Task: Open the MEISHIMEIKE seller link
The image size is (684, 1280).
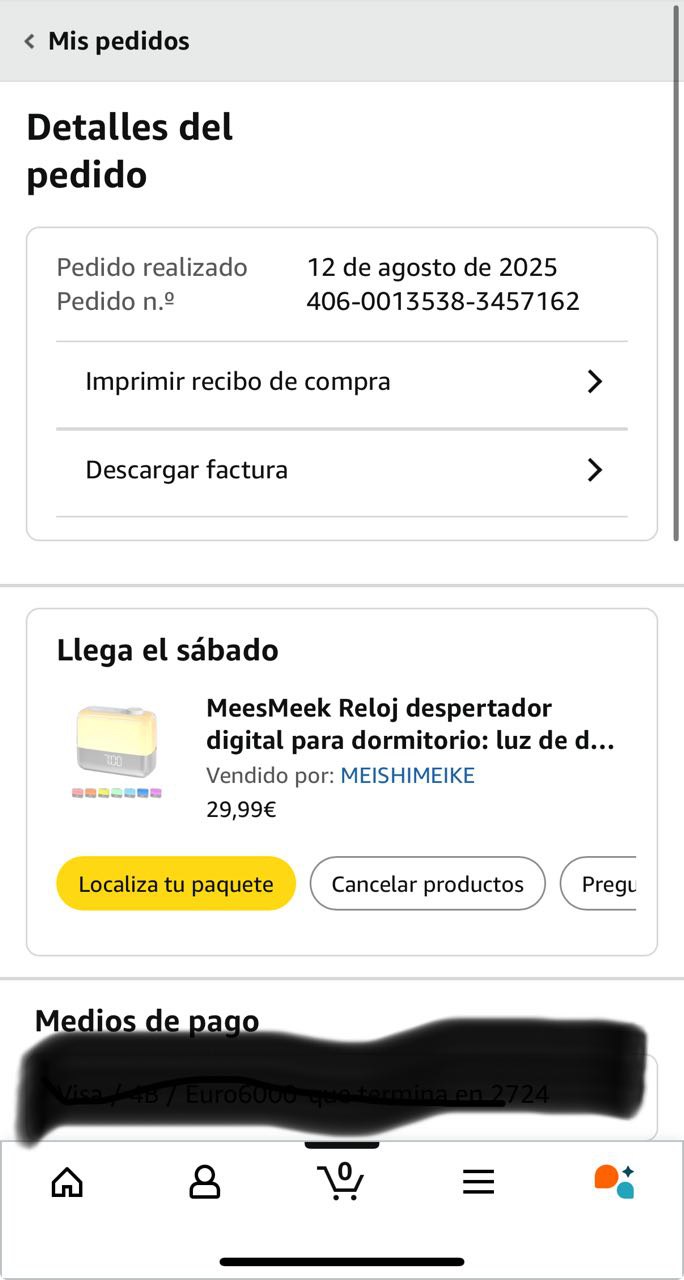Action: click(x=407, y=775)
